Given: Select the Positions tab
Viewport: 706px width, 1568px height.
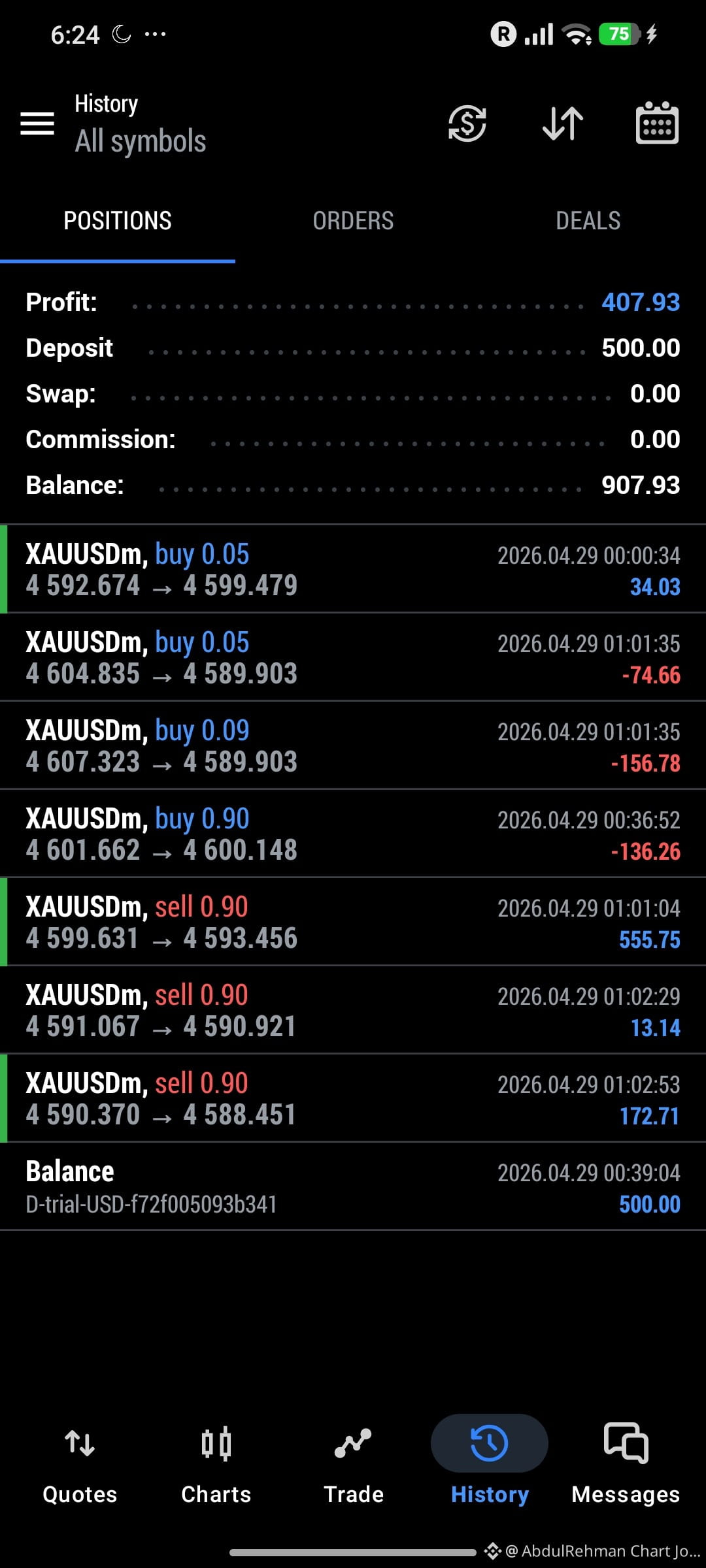Looking at the screenshot, I should [118, 221].
